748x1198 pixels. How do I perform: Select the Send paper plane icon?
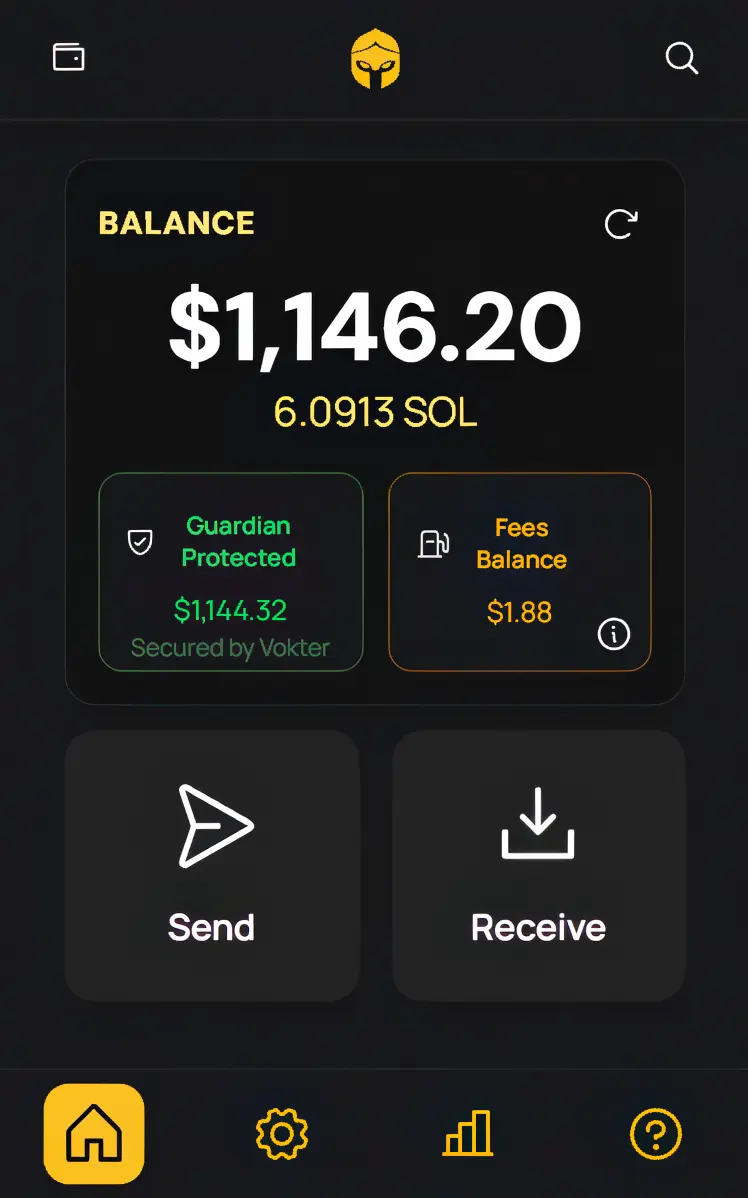211,825
